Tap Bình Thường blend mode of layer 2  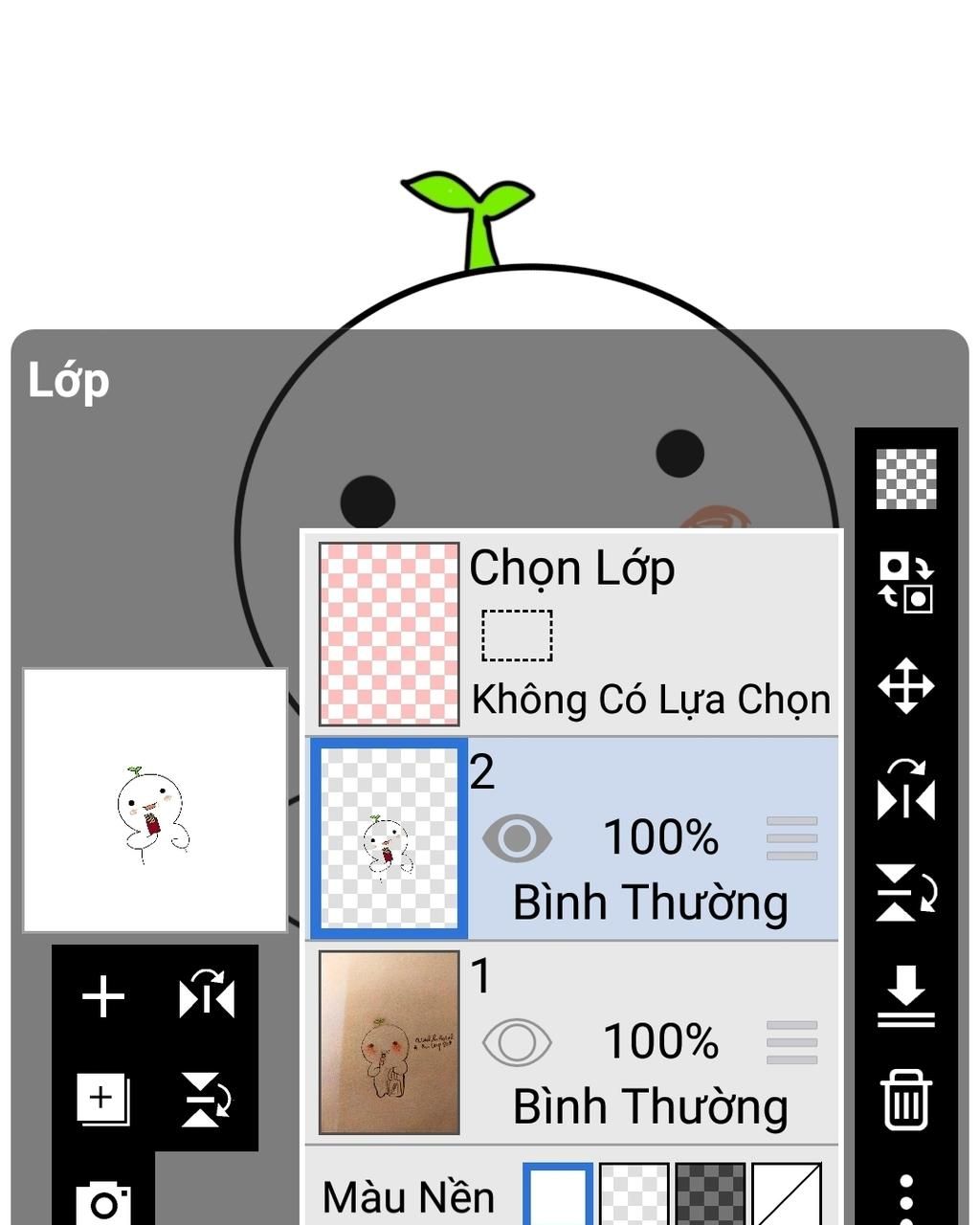[x=651, y=902]
